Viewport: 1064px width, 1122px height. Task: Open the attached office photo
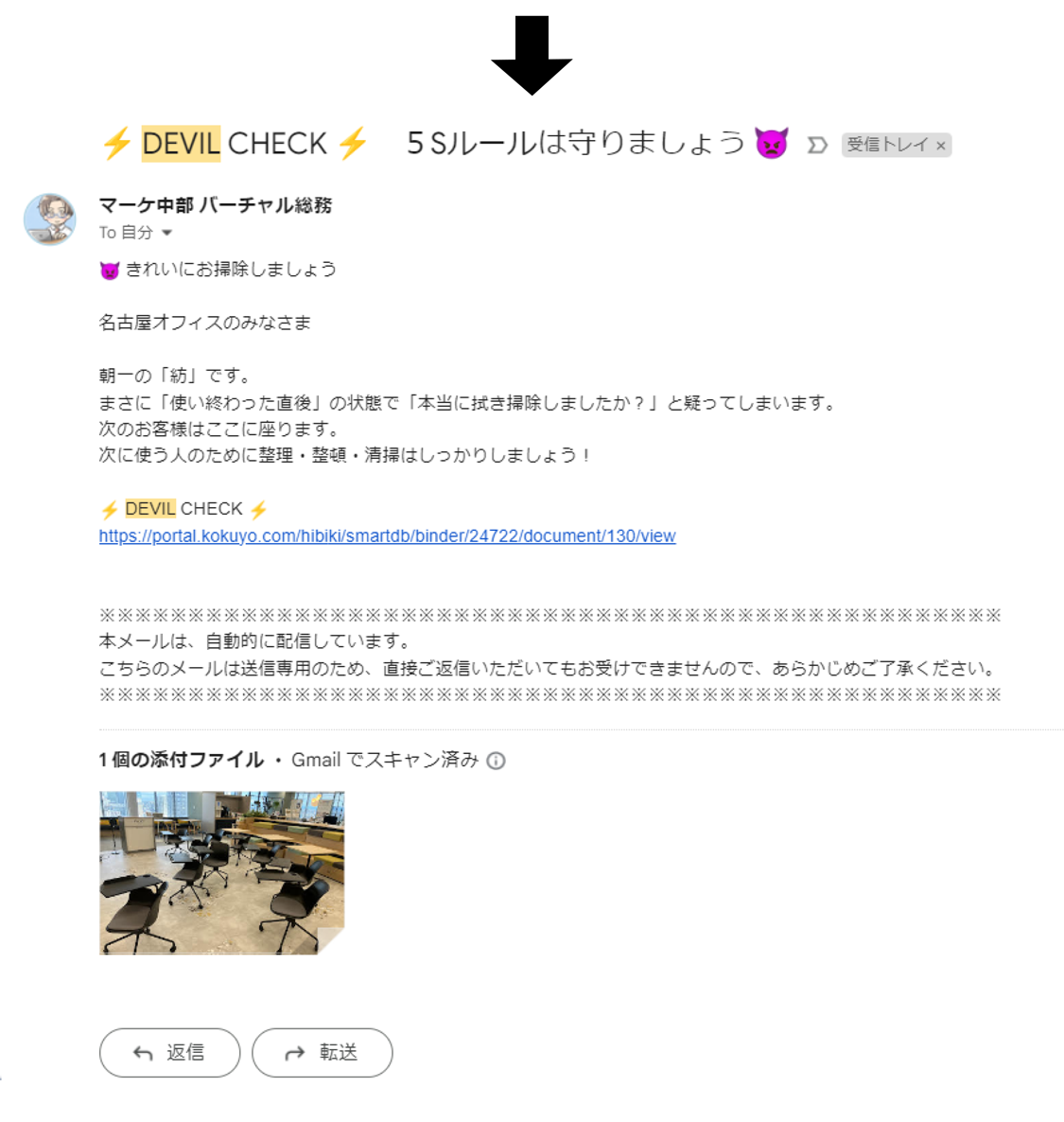pos(221,872)
